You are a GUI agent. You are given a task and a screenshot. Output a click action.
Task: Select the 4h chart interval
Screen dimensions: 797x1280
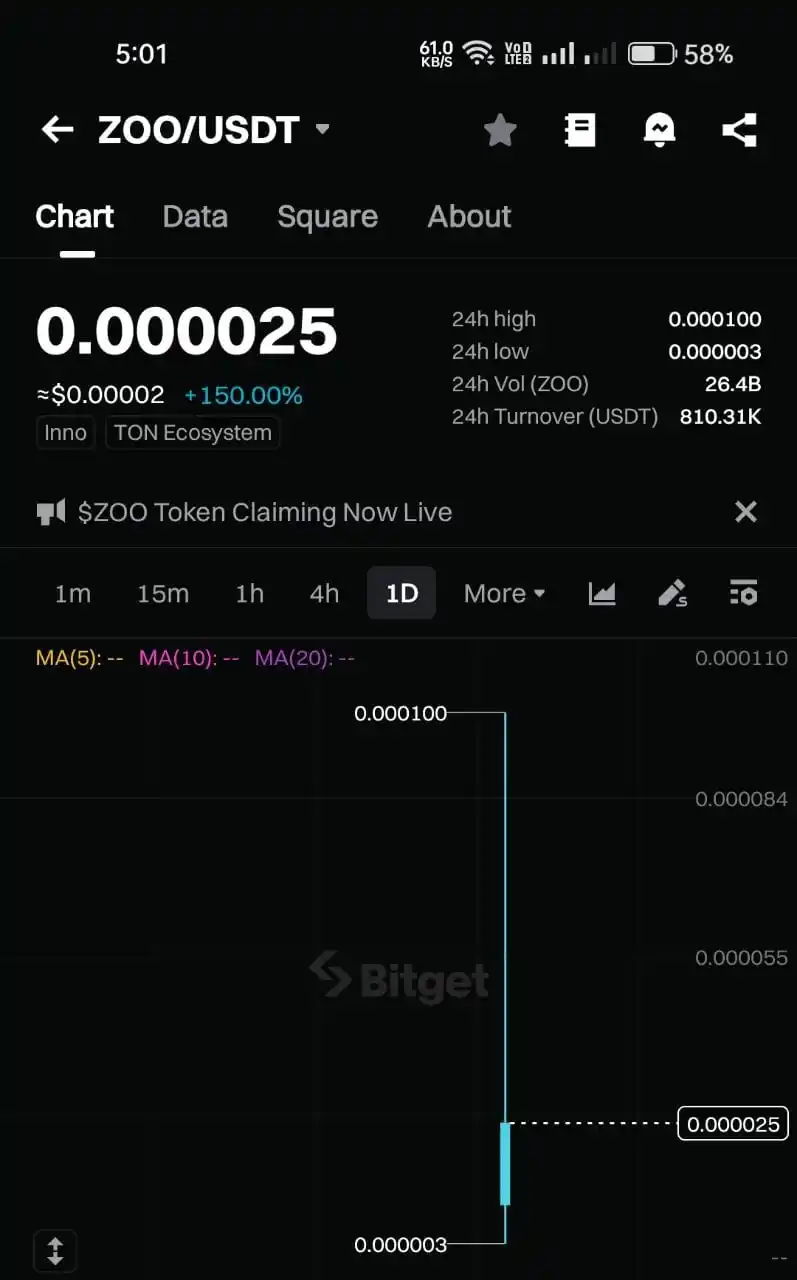(324, 594)
